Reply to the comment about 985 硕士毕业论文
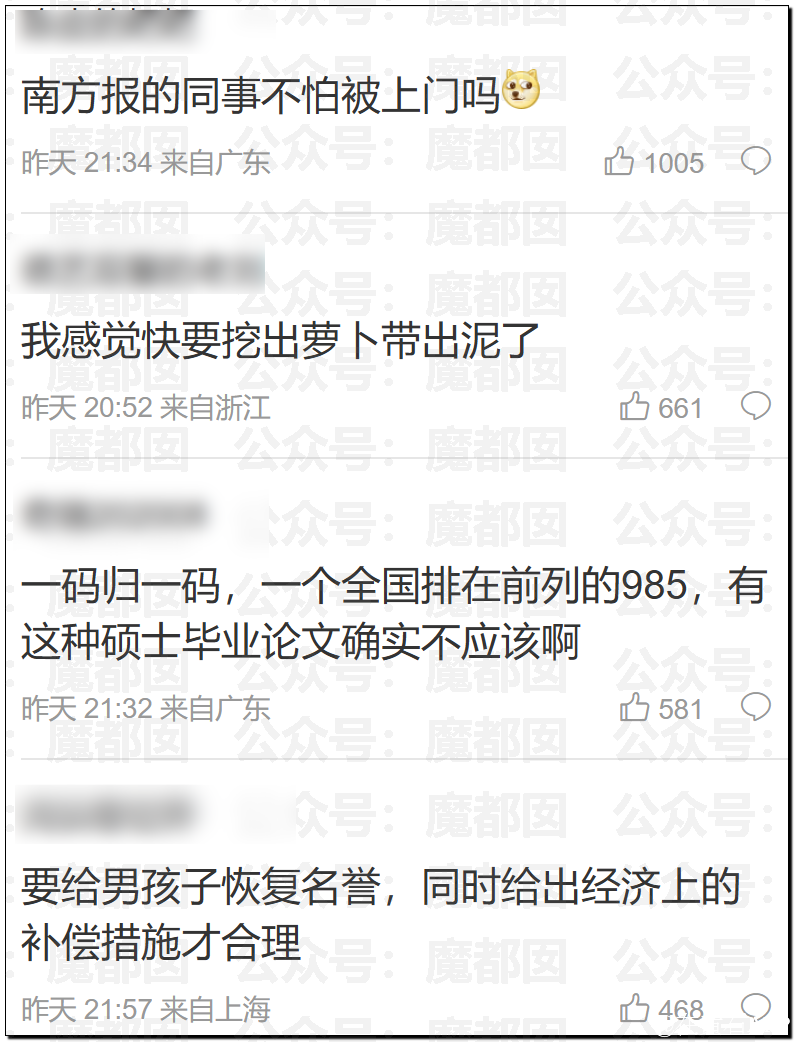Viewport: 795px width, 1042px height. pyautogui.click(x=756, y=707)
